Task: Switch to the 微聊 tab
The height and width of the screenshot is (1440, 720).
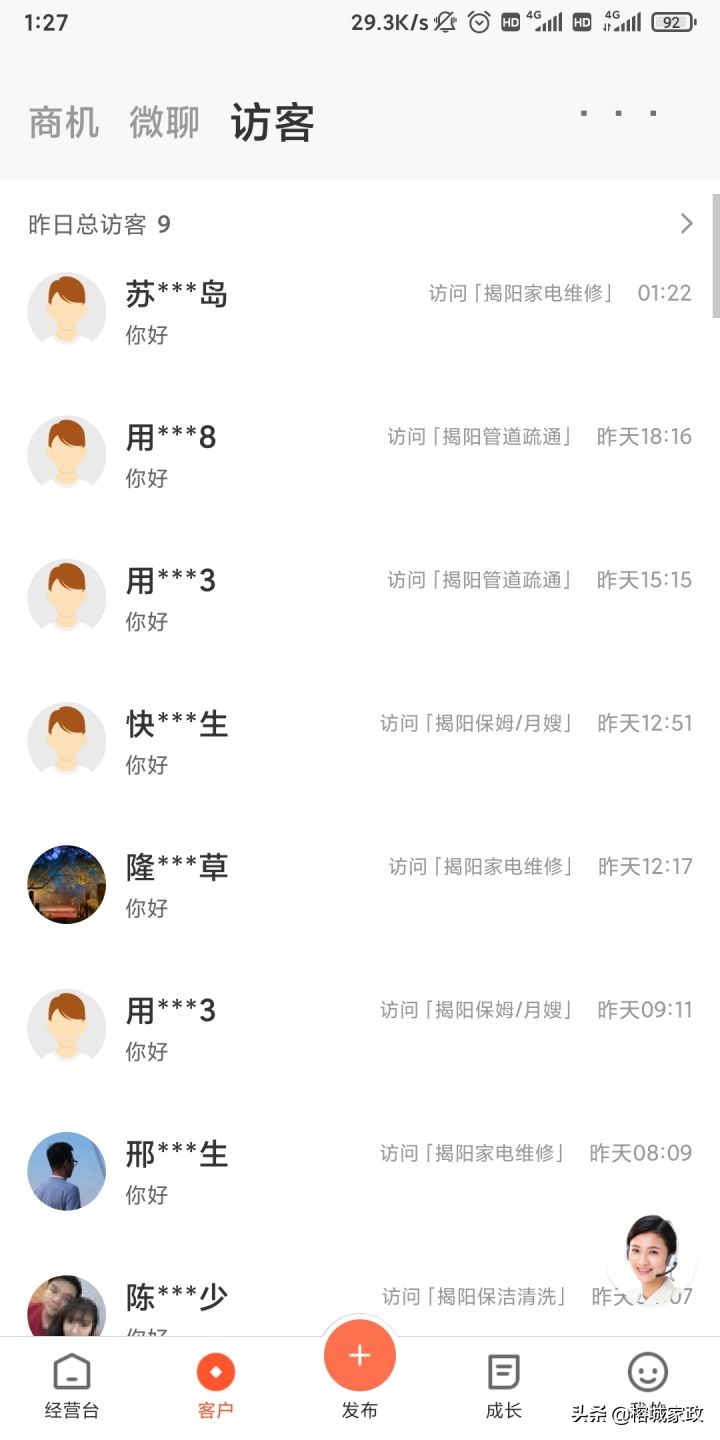Action: click(x=164, y=120)
